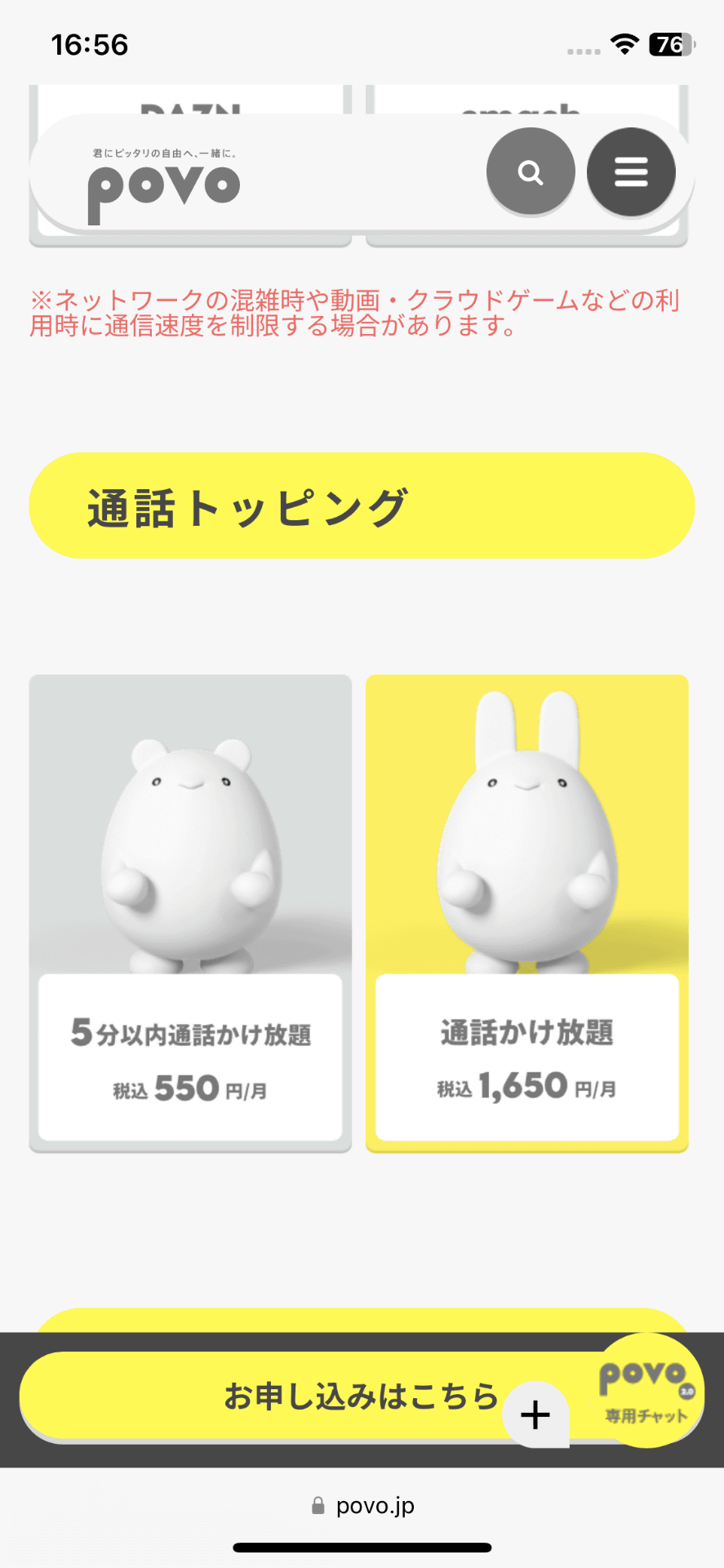Open the search magnifier icon
This screenshot has height=1568, width=724.
(531, 172)
